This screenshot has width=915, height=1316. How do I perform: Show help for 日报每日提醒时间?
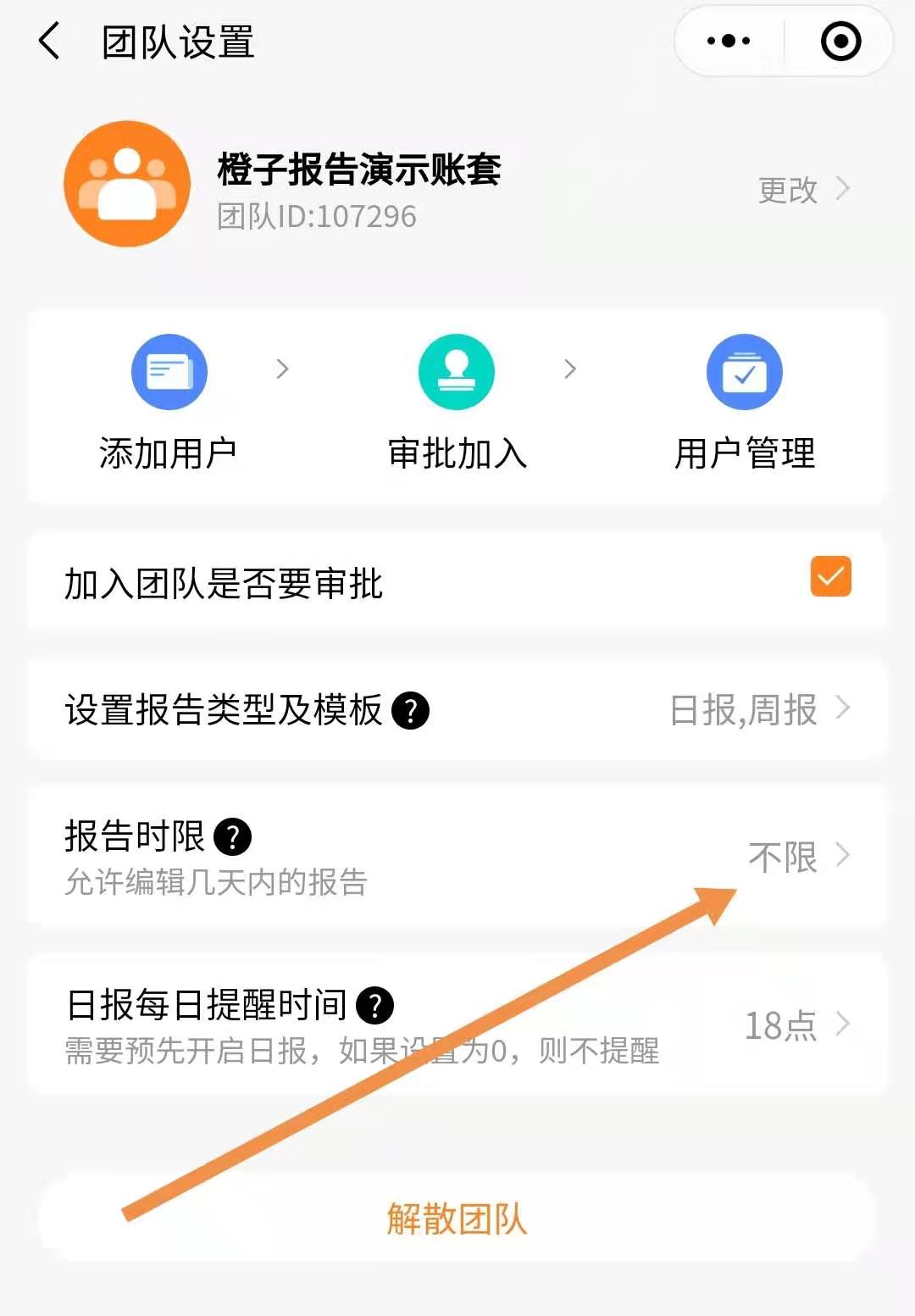pos(375,1006)
